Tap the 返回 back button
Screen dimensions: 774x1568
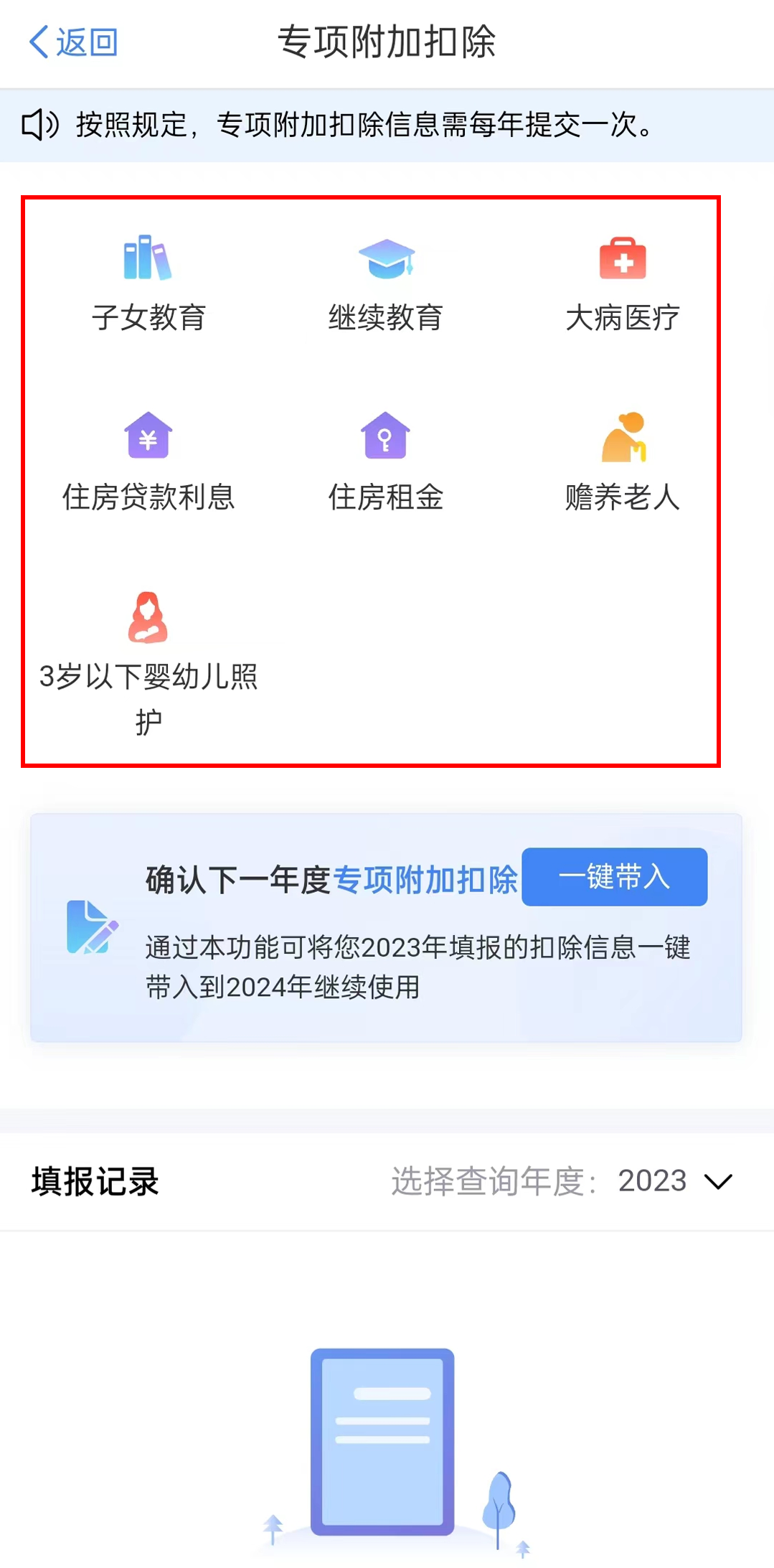pos(73,42)
